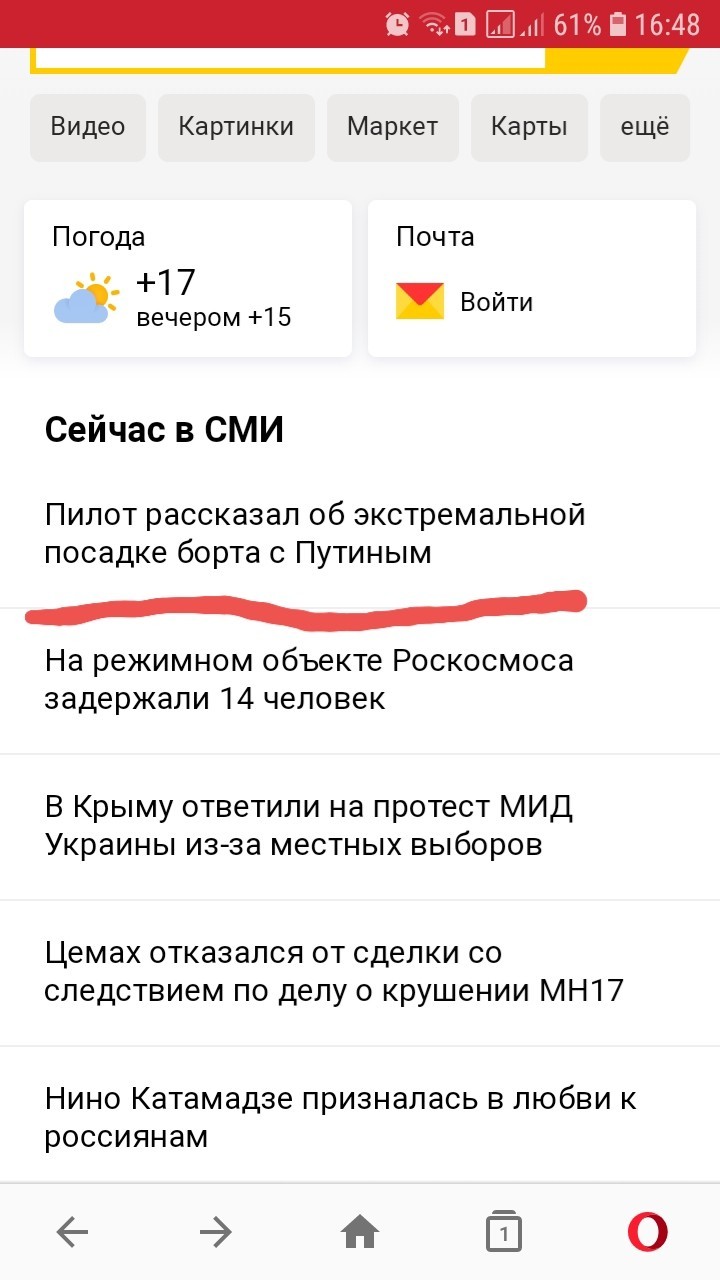Open the Нино Катамадзе headline
This screenshot has height=1280, width=720.
[x=340, y=1118]
